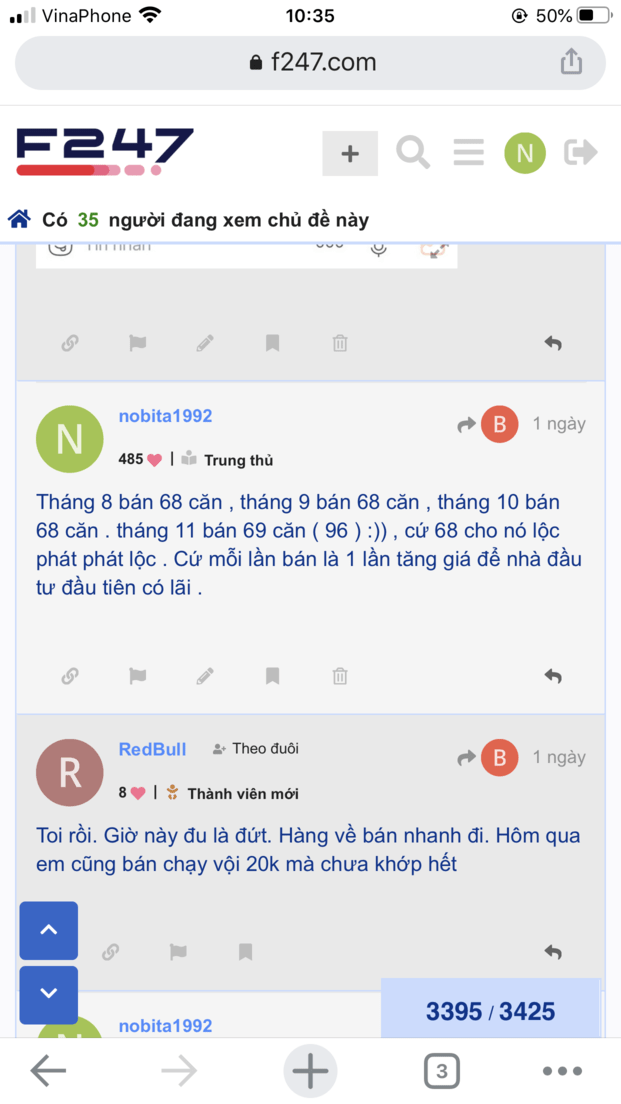Go to the forum home icon

point(19,220)
